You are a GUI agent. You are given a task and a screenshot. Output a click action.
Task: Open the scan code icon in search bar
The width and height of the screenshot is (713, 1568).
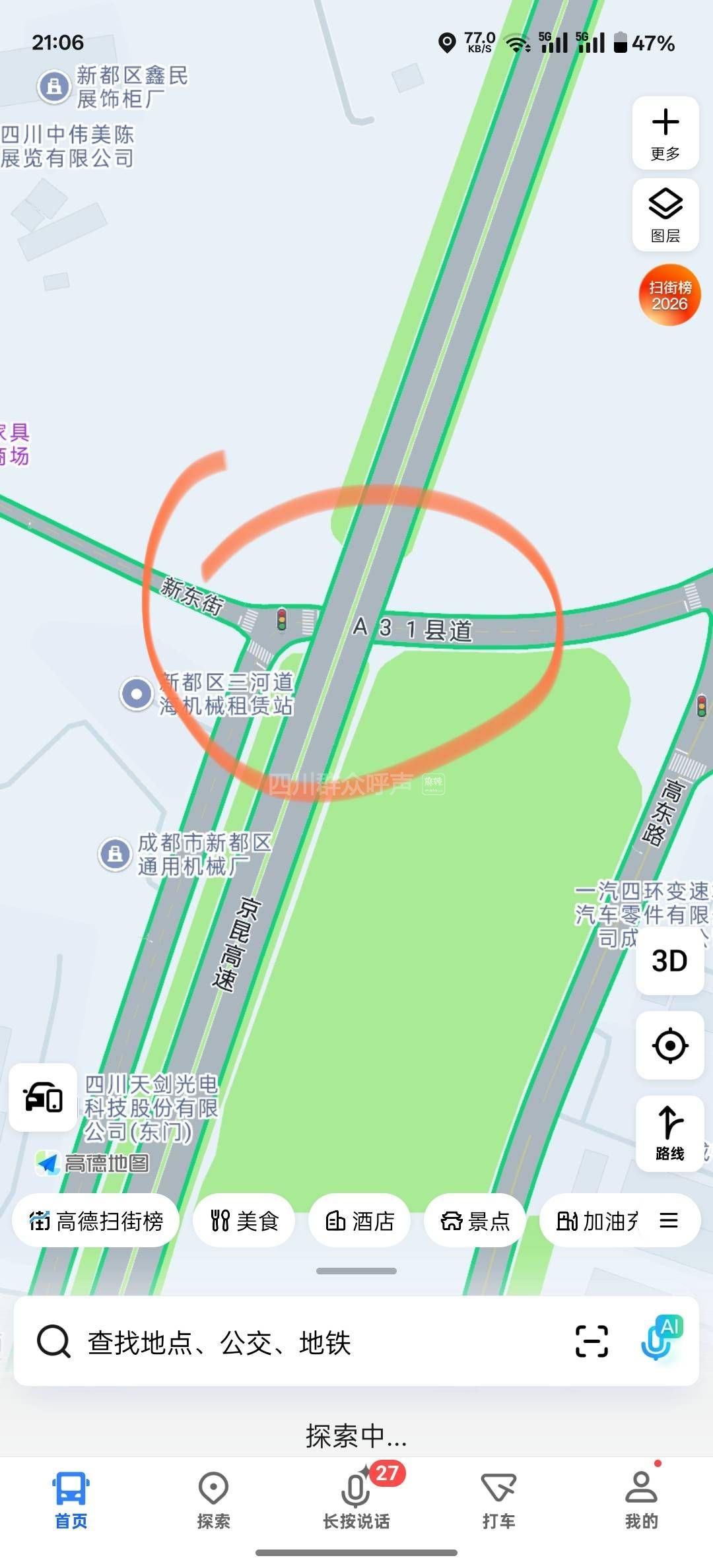pos(592,1341)
